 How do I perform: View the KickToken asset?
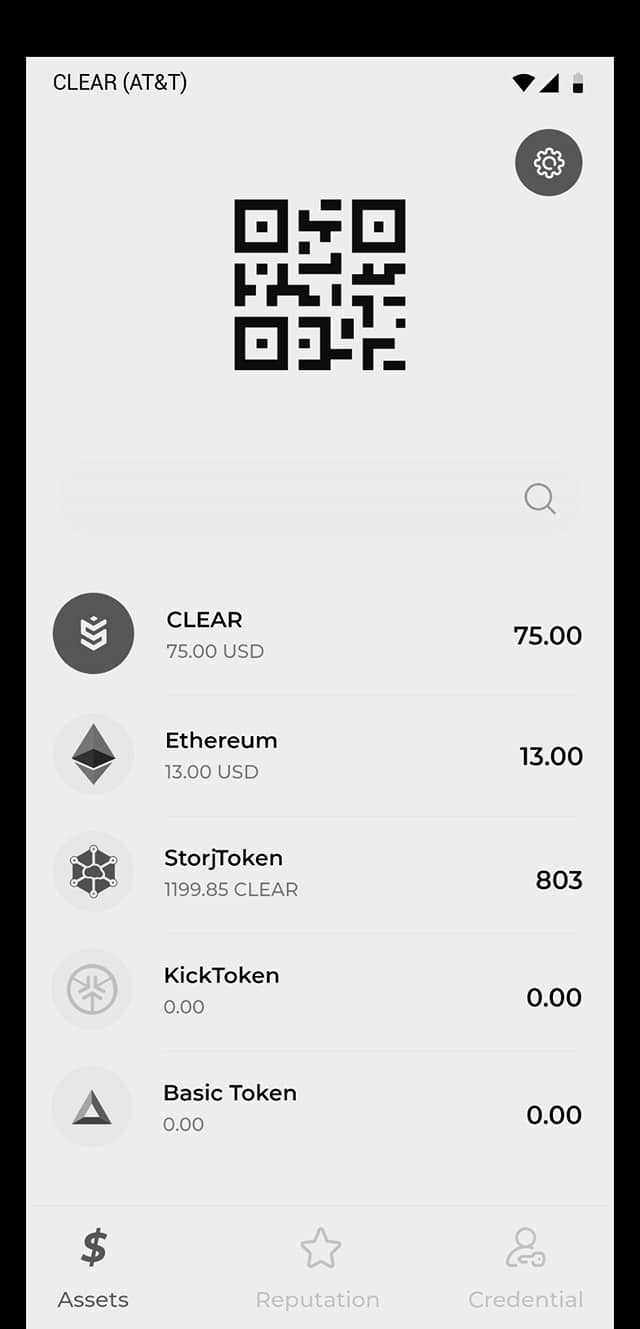318,990
